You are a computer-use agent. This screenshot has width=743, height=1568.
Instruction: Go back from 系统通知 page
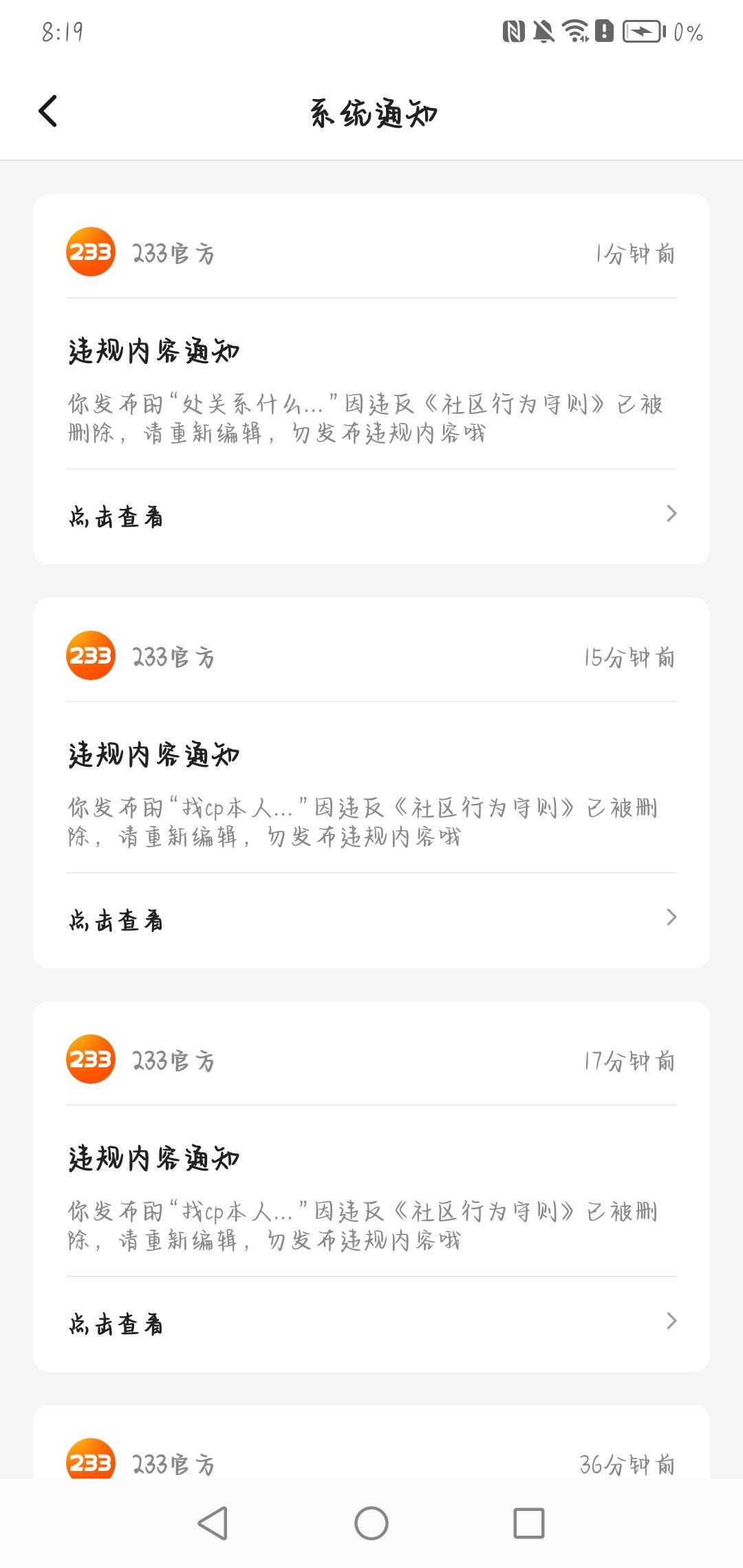click(x=47, y=111)
